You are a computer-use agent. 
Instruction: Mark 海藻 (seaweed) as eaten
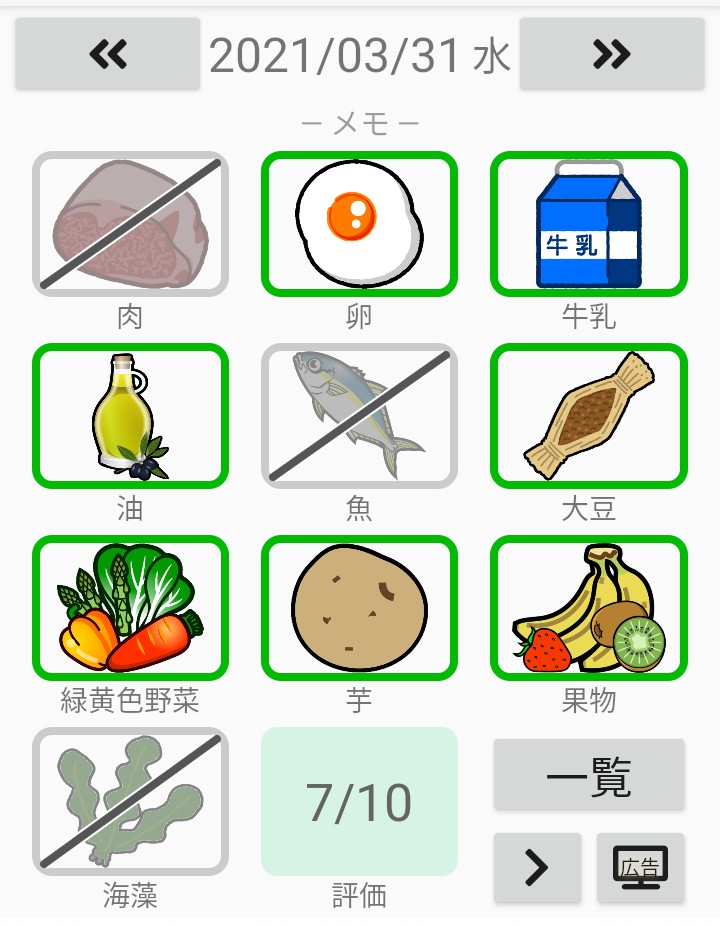point(130,800)
